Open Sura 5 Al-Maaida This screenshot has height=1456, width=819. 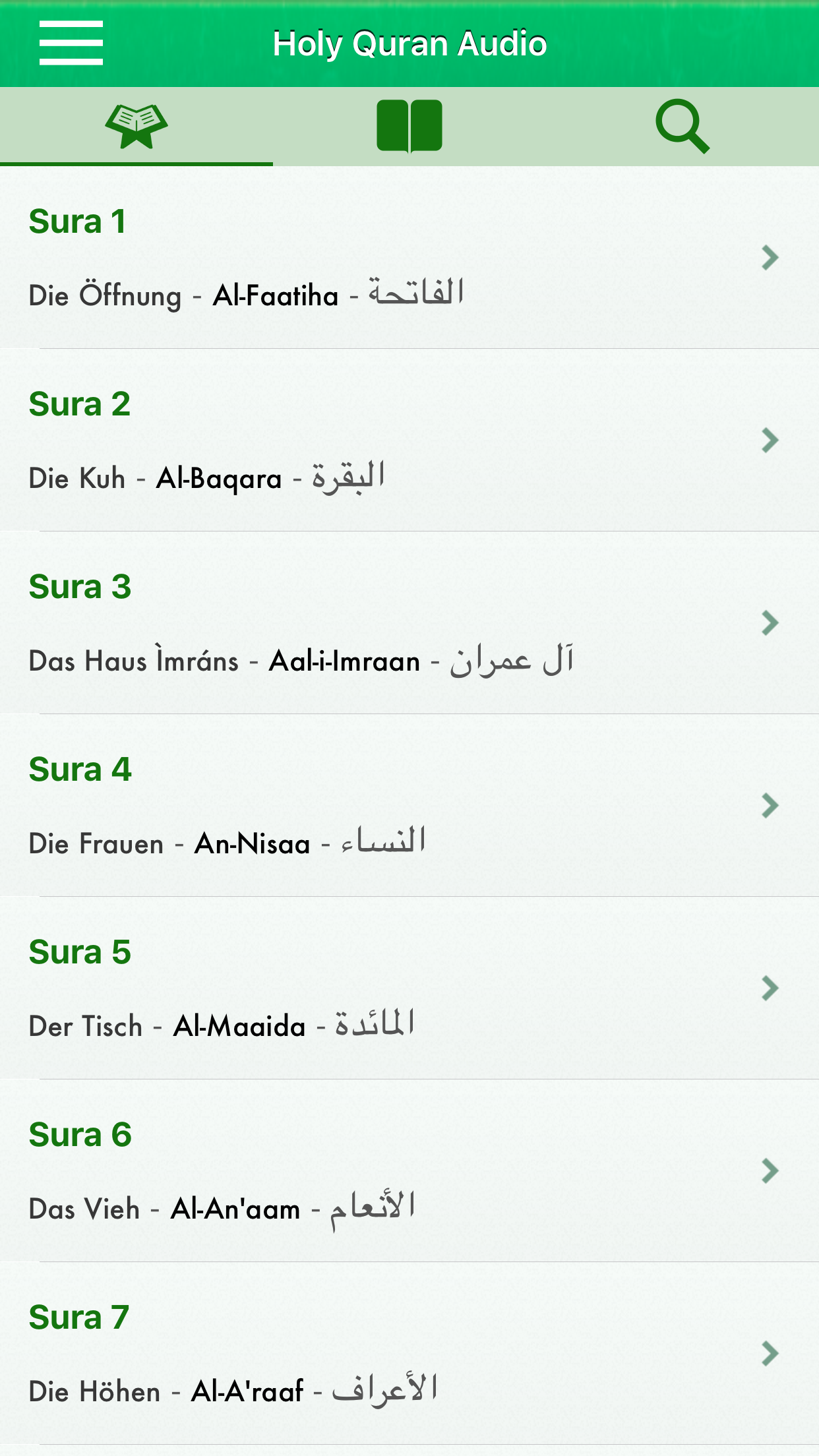[409, 988]
